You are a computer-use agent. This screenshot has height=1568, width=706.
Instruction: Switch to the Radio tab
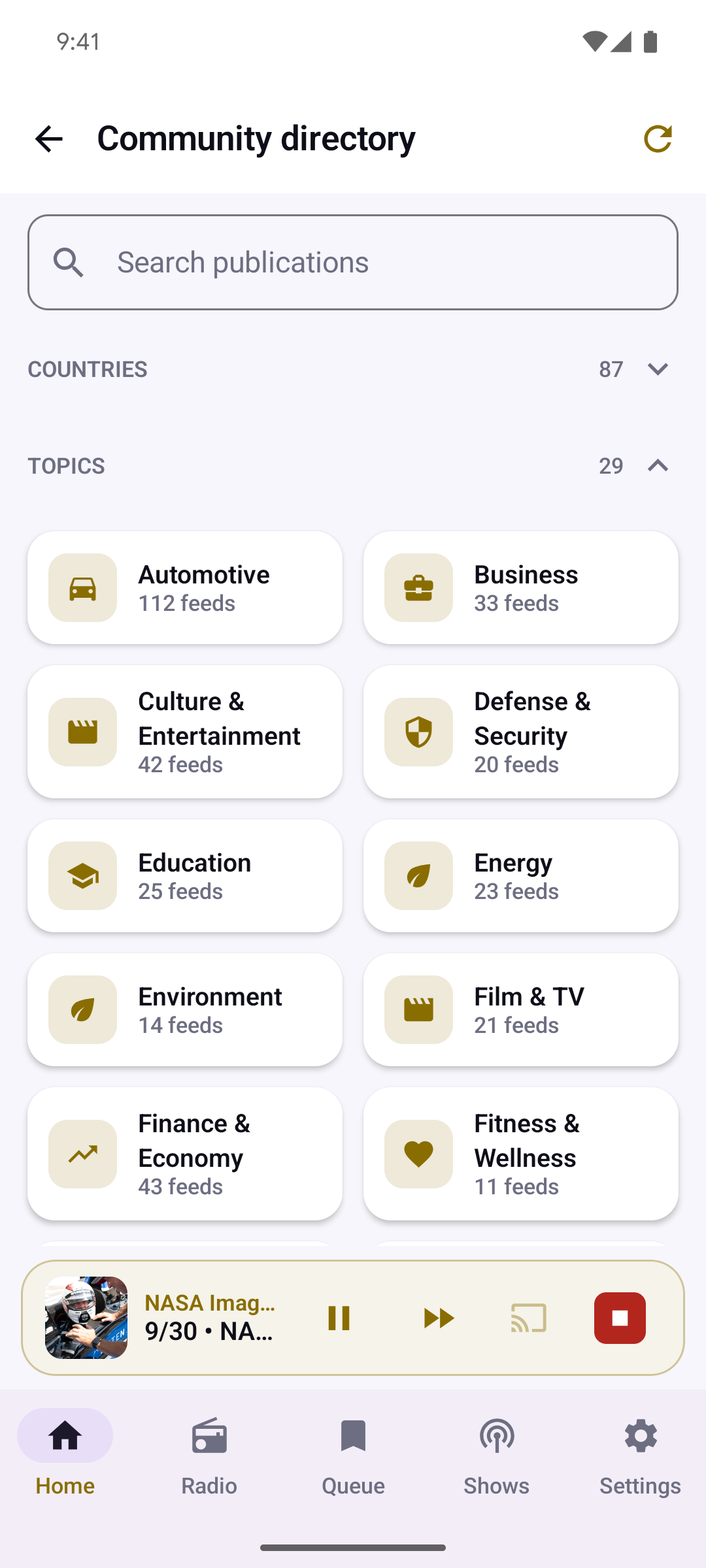(x=209, y=1454)
